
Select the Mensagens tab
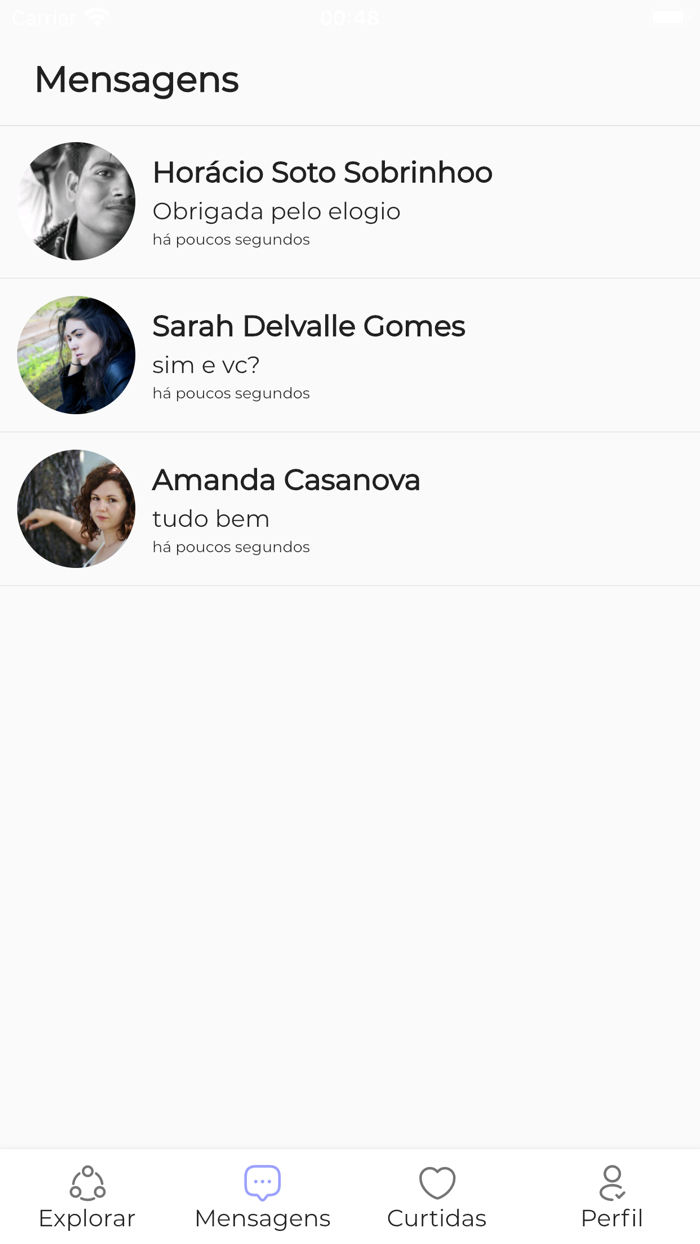click(x=262, y=1198)
